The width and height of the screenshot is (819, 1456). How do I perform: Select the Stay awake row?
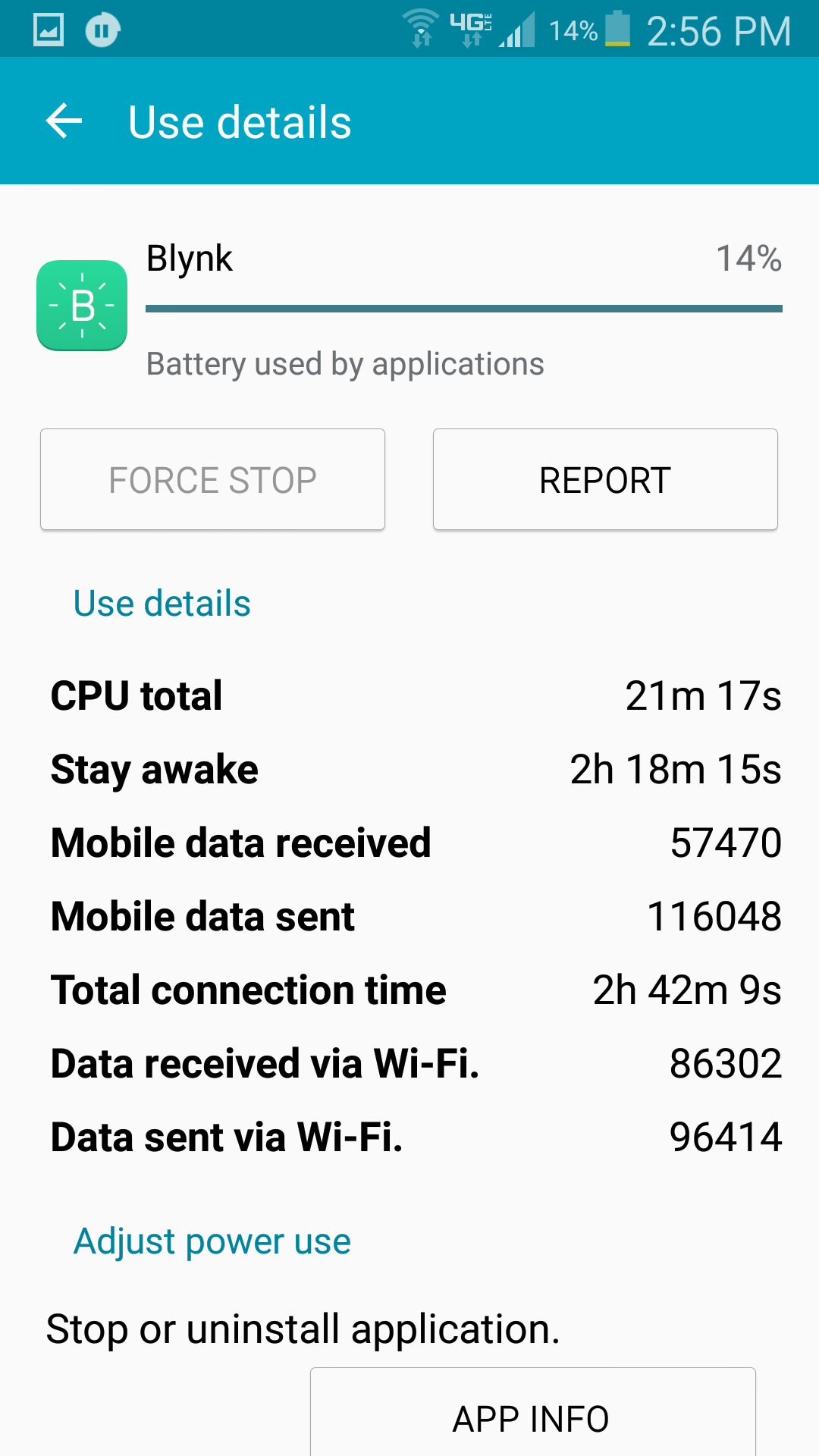[409, 769]
